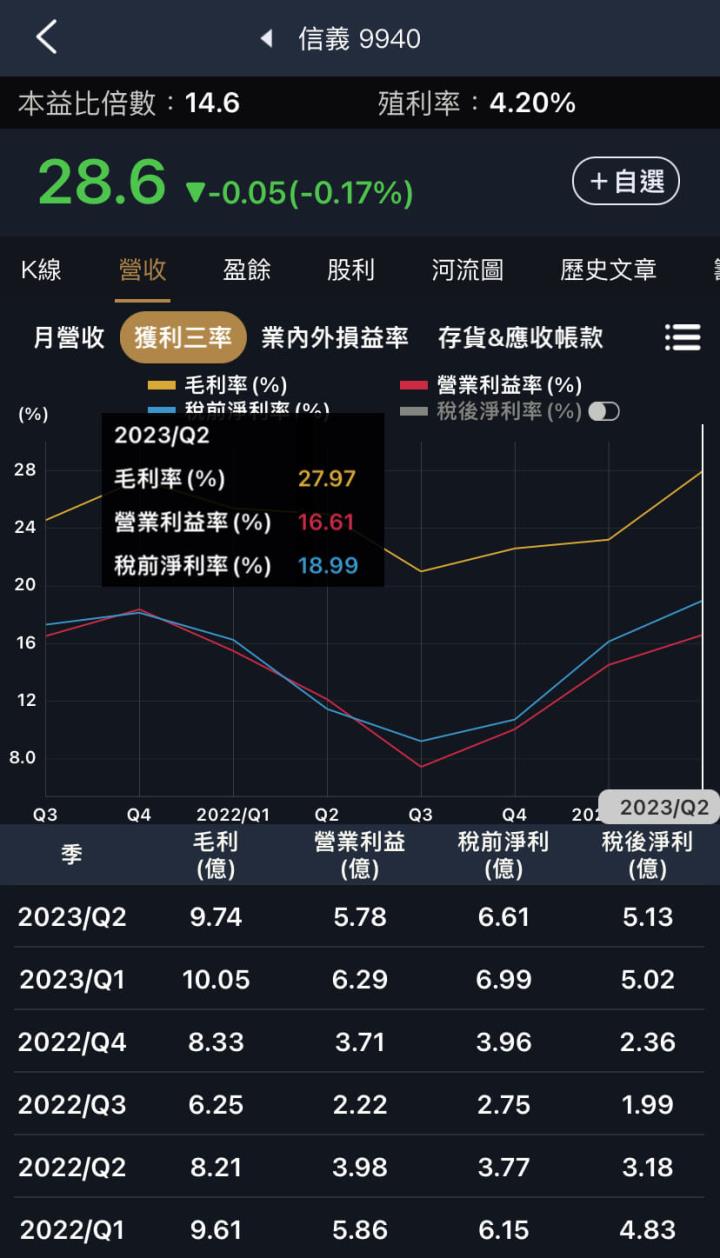Screen dimensions: 720x1258
Task: Open the list view icon beside 存貨&應收帳款
Action: pos(683,338)
